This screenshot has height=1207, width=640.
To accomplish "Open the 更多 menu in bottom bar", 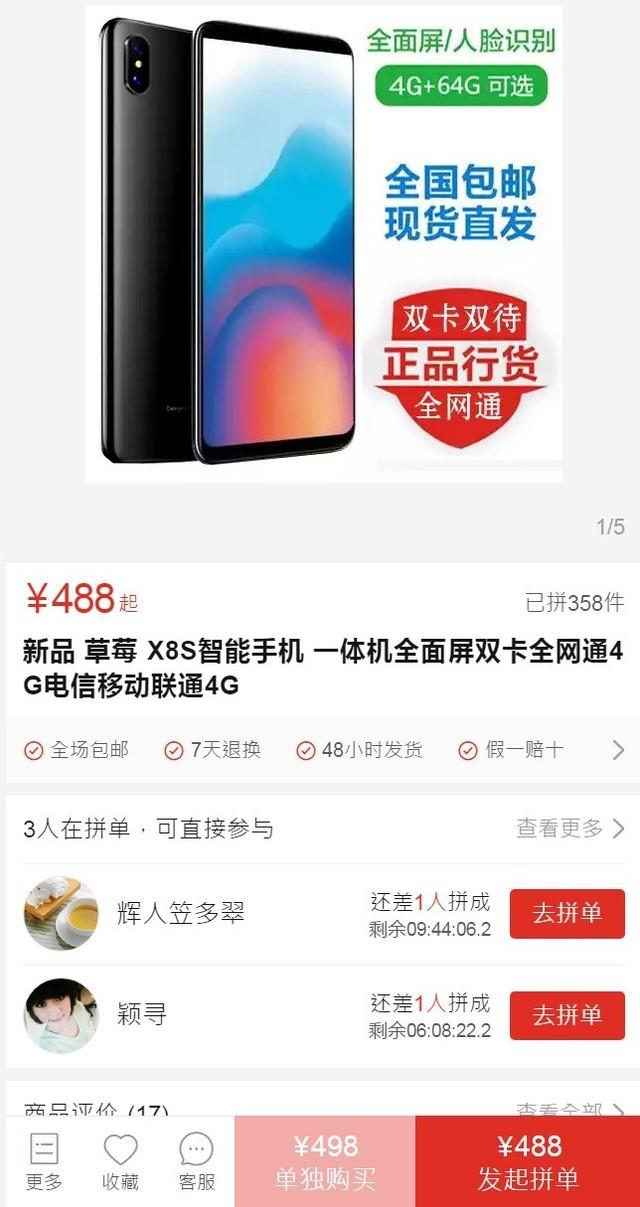I will pos(44,1162).
